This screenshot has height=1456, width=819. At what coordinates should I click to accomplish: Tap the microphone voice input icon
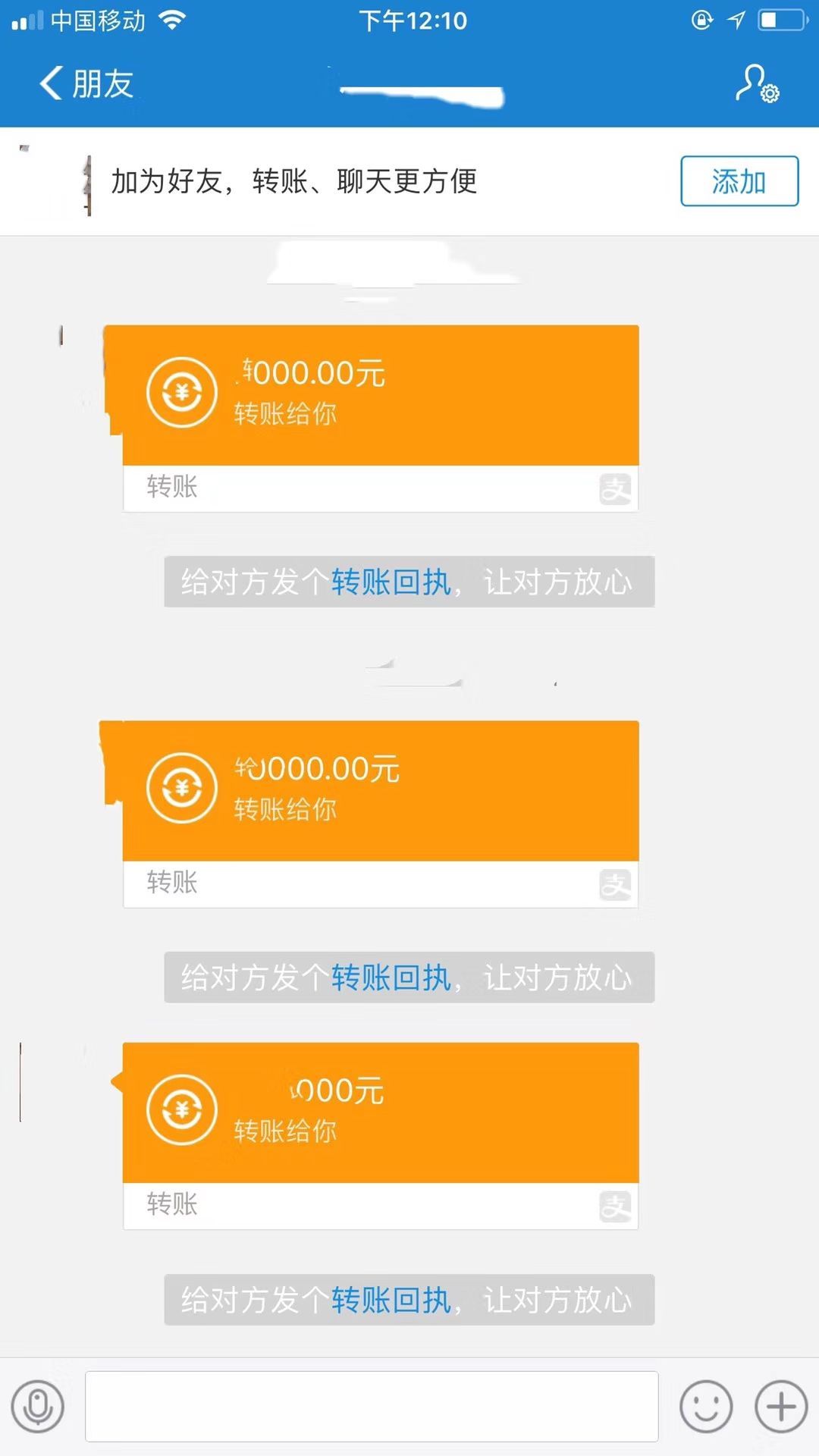click(38, 1405)
